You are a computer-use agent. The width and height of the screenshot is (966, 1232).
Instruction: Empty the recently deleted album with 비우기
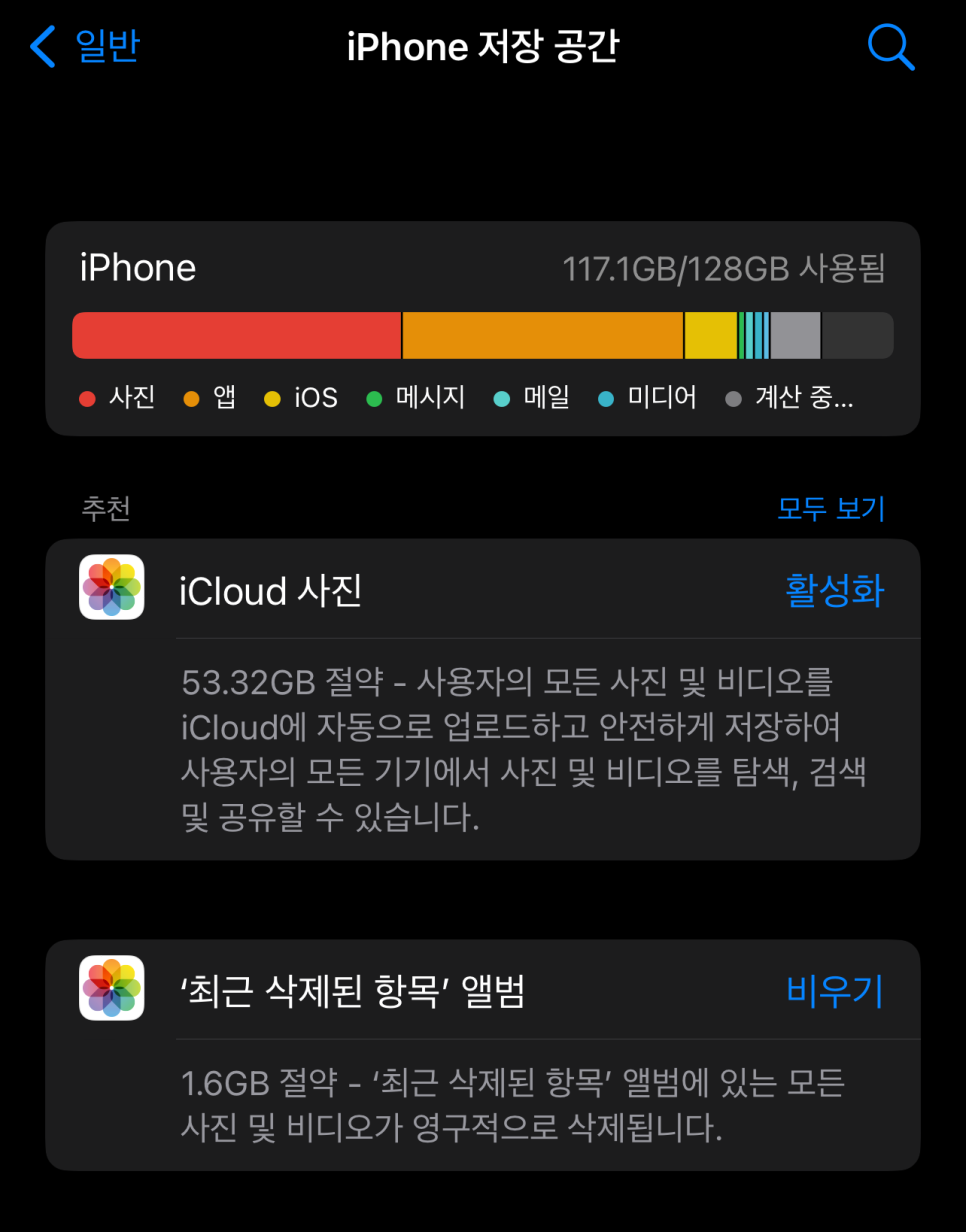coord(835,992)
